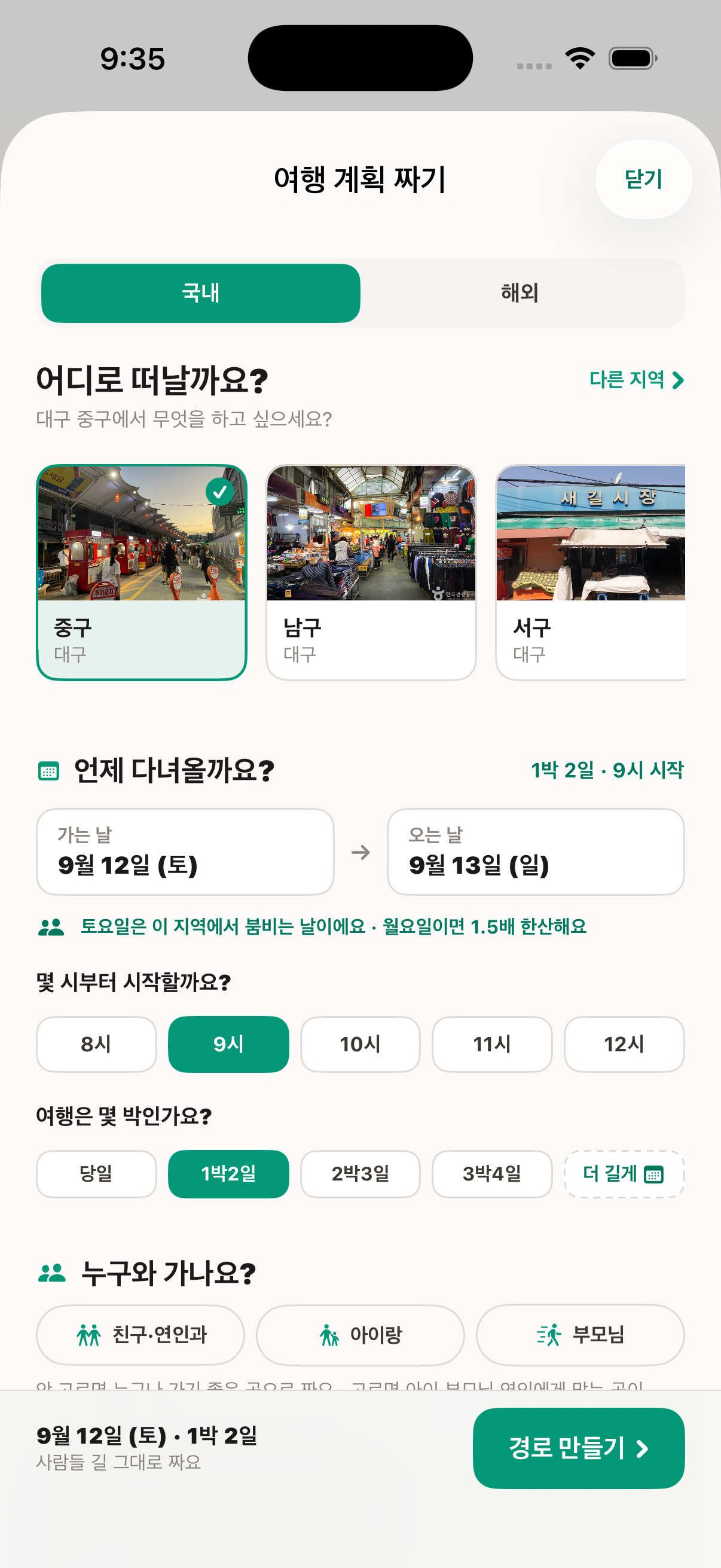The width and height of the screenshot is (721, 1568).
Task: Open the 더 길게 longer-stay option
Action: [x=624, y=1173]
